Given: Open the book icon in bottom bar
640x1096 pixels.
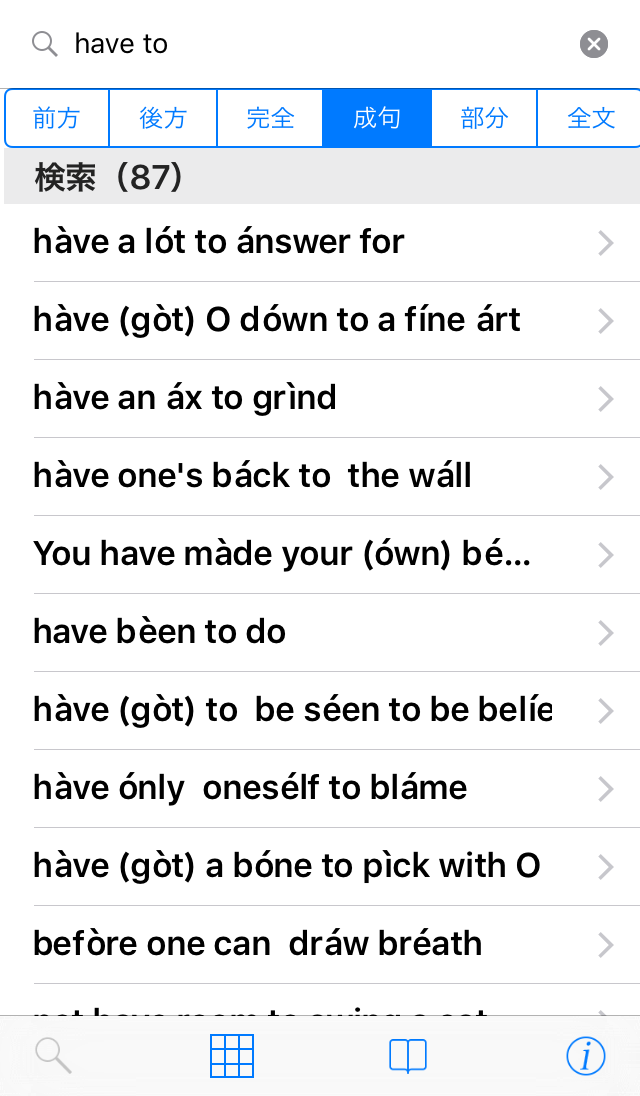Looking at the screenshot, I should click(408, 1055).
